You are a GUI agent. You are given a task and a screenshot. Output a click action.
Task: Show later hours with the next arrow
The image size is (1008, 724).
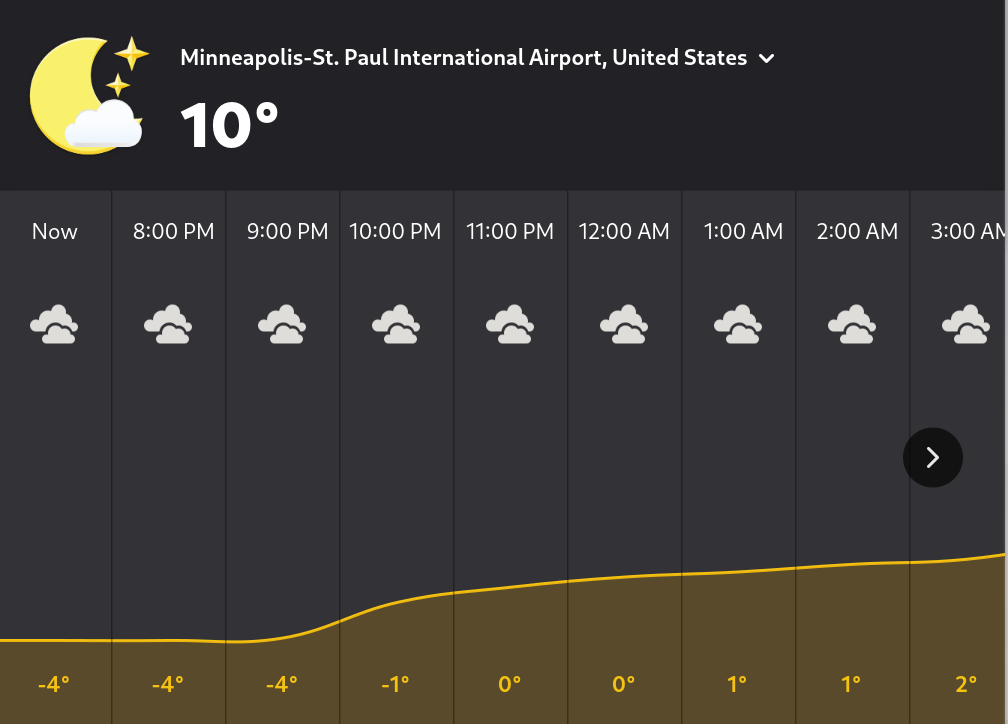coord(932,458)
